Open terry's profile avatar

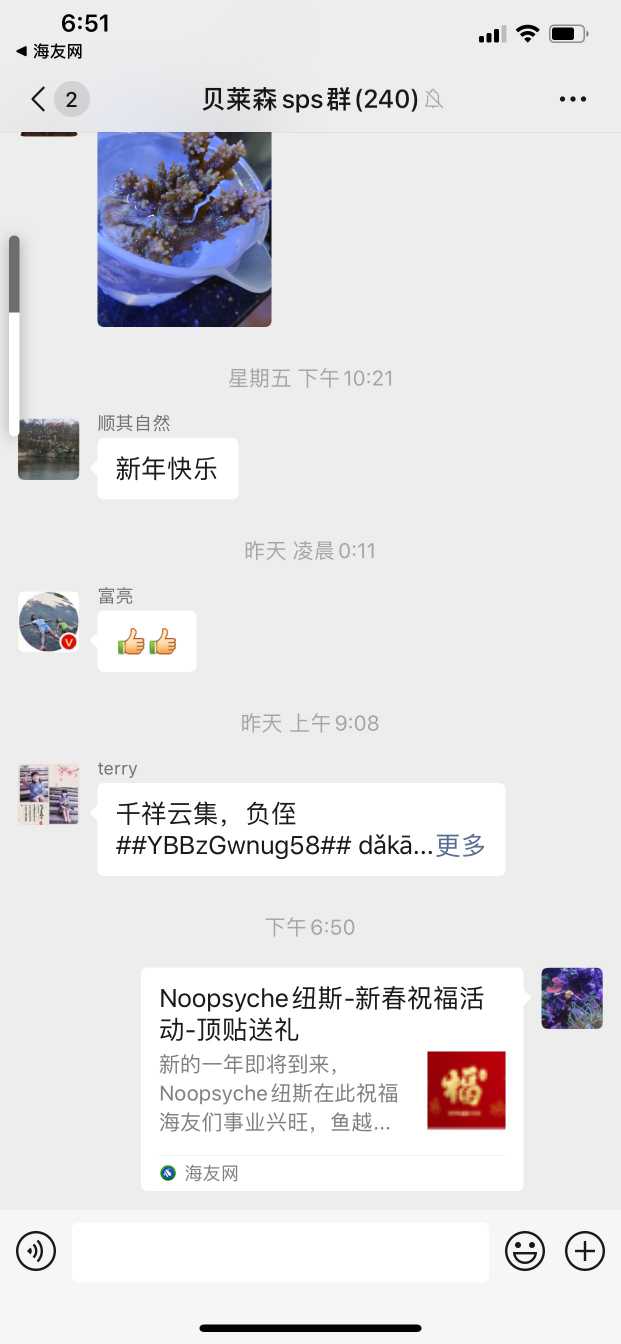pos(48,794)
